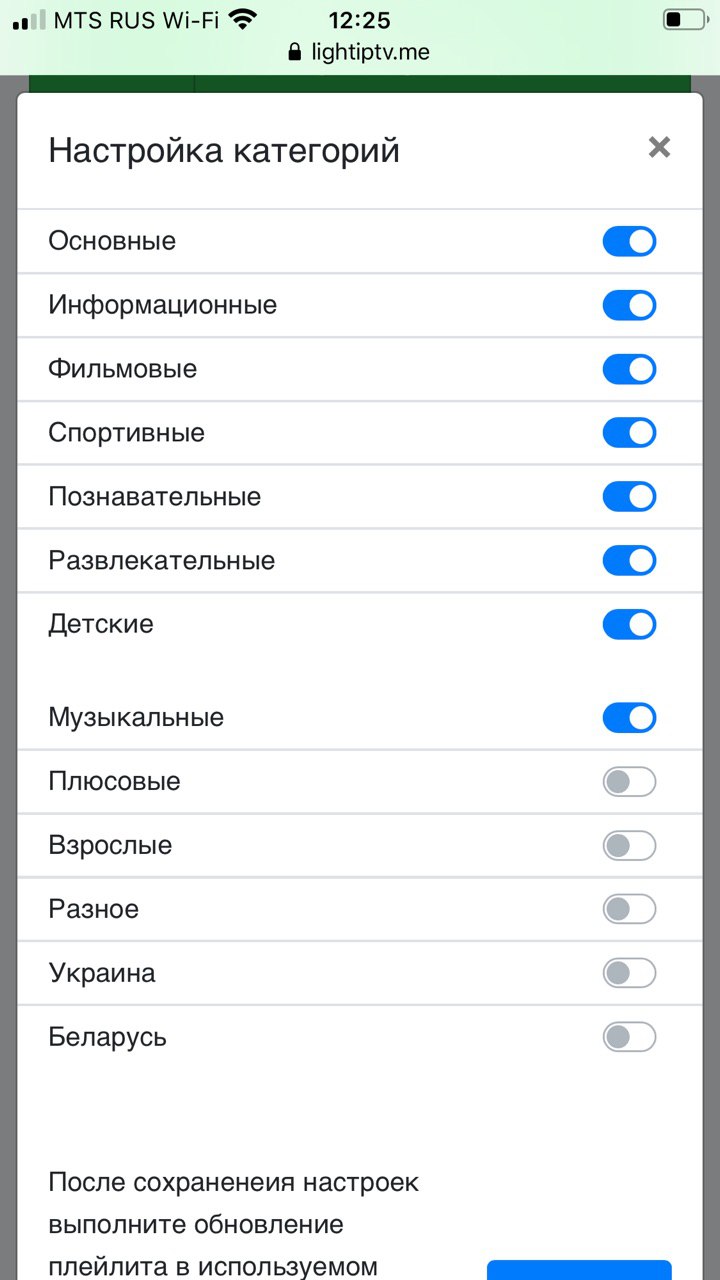Enable the Плюсовые category

[x=629, y=782]
